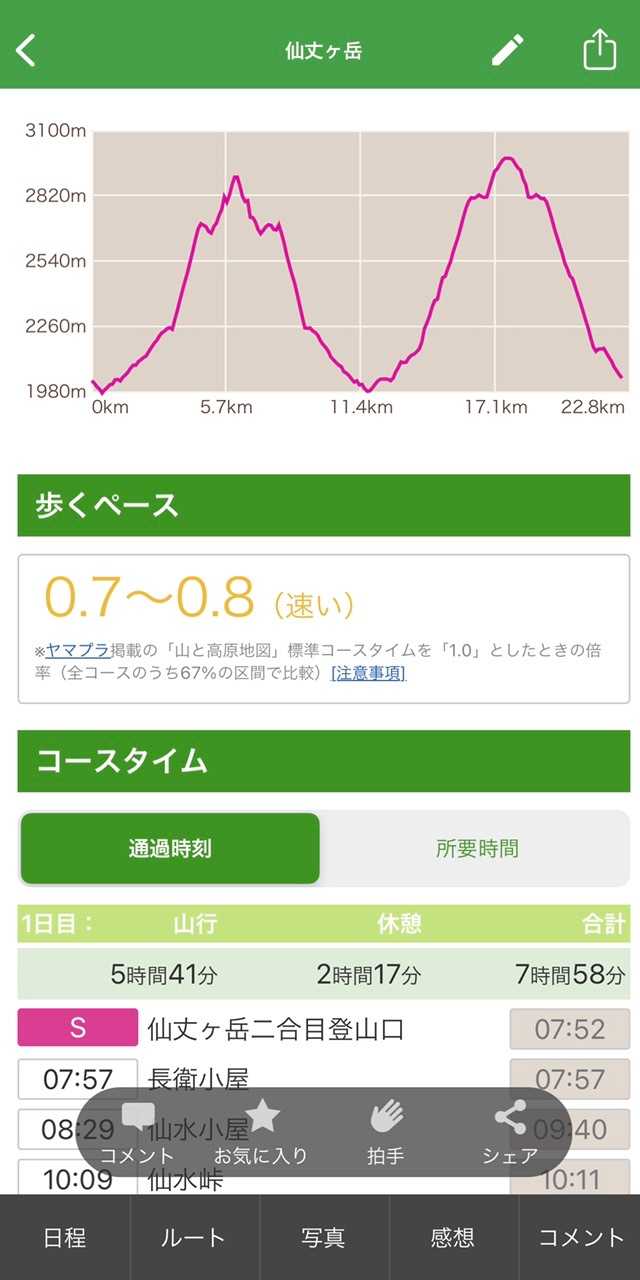Screen dimensions: 640x1280
Task: Edit this record with the pencil icon
Action: (x=508, y=50)
